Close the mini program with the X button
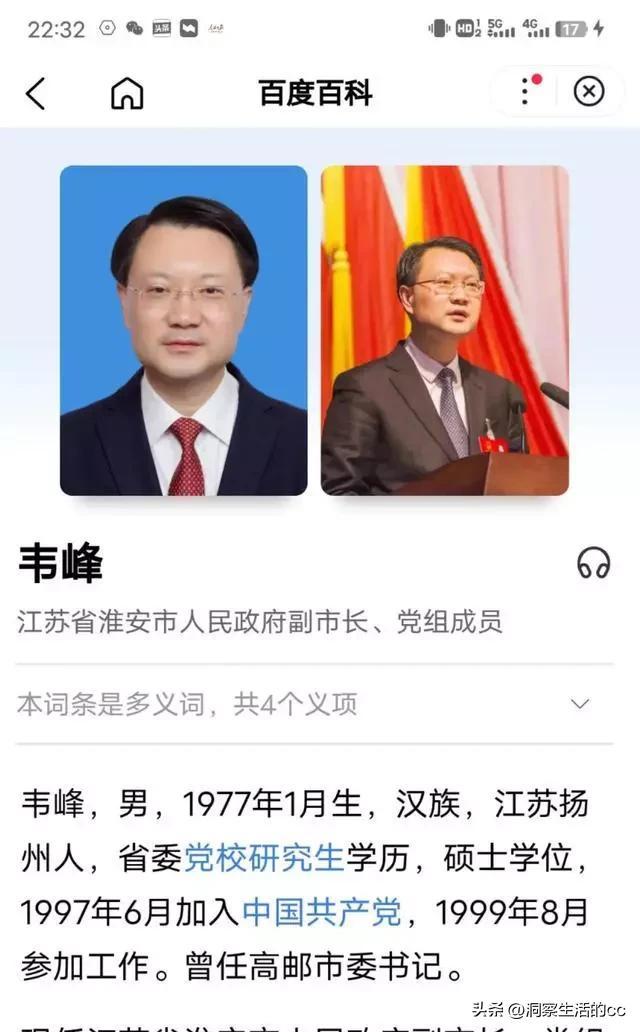Viewport: 640px width, 1032px height. (x=589, y=91)
